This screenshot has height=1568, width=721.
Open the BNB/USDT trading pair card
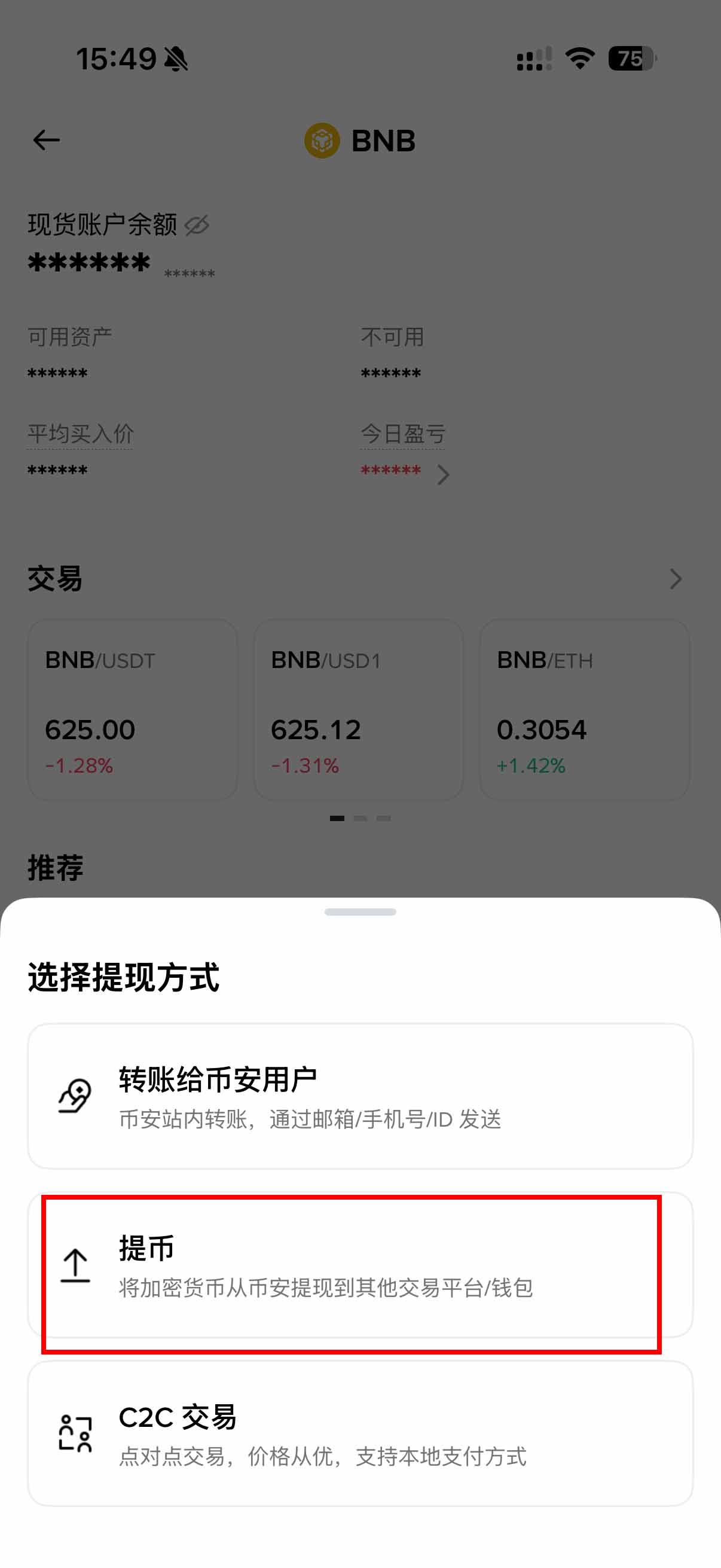(132, 709)
